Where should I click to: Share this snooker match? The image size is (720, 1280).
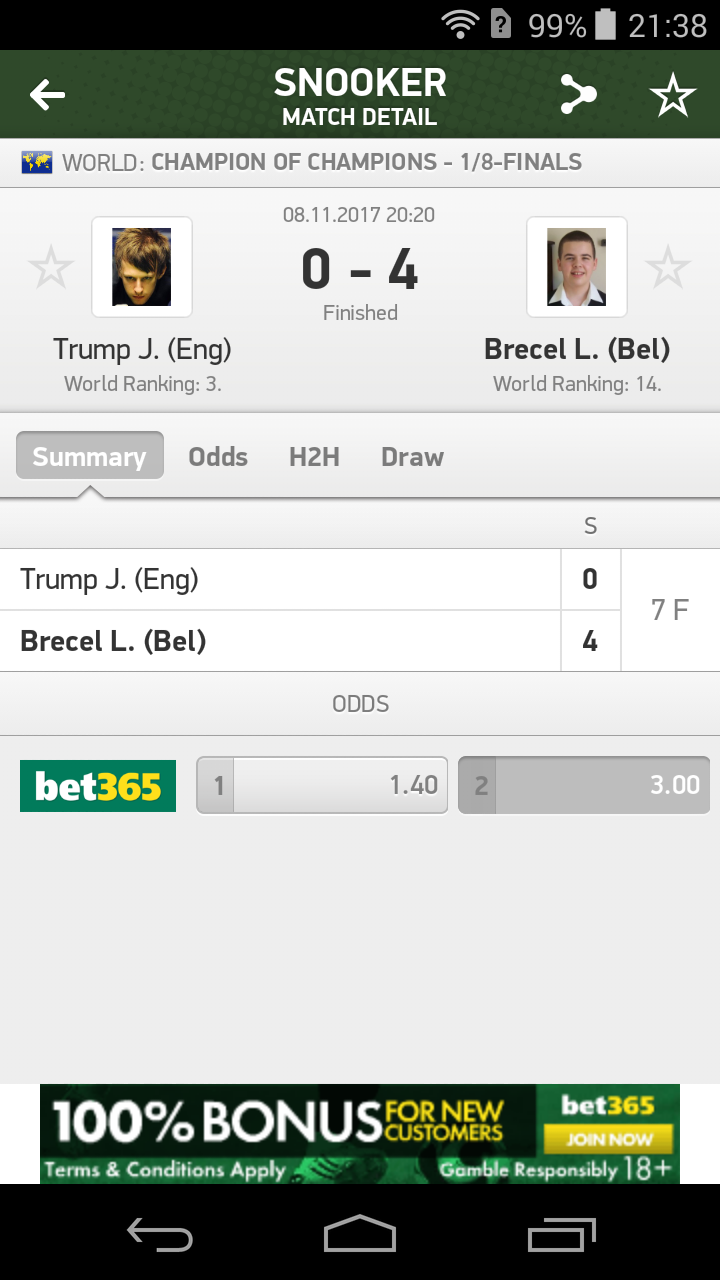578,95
